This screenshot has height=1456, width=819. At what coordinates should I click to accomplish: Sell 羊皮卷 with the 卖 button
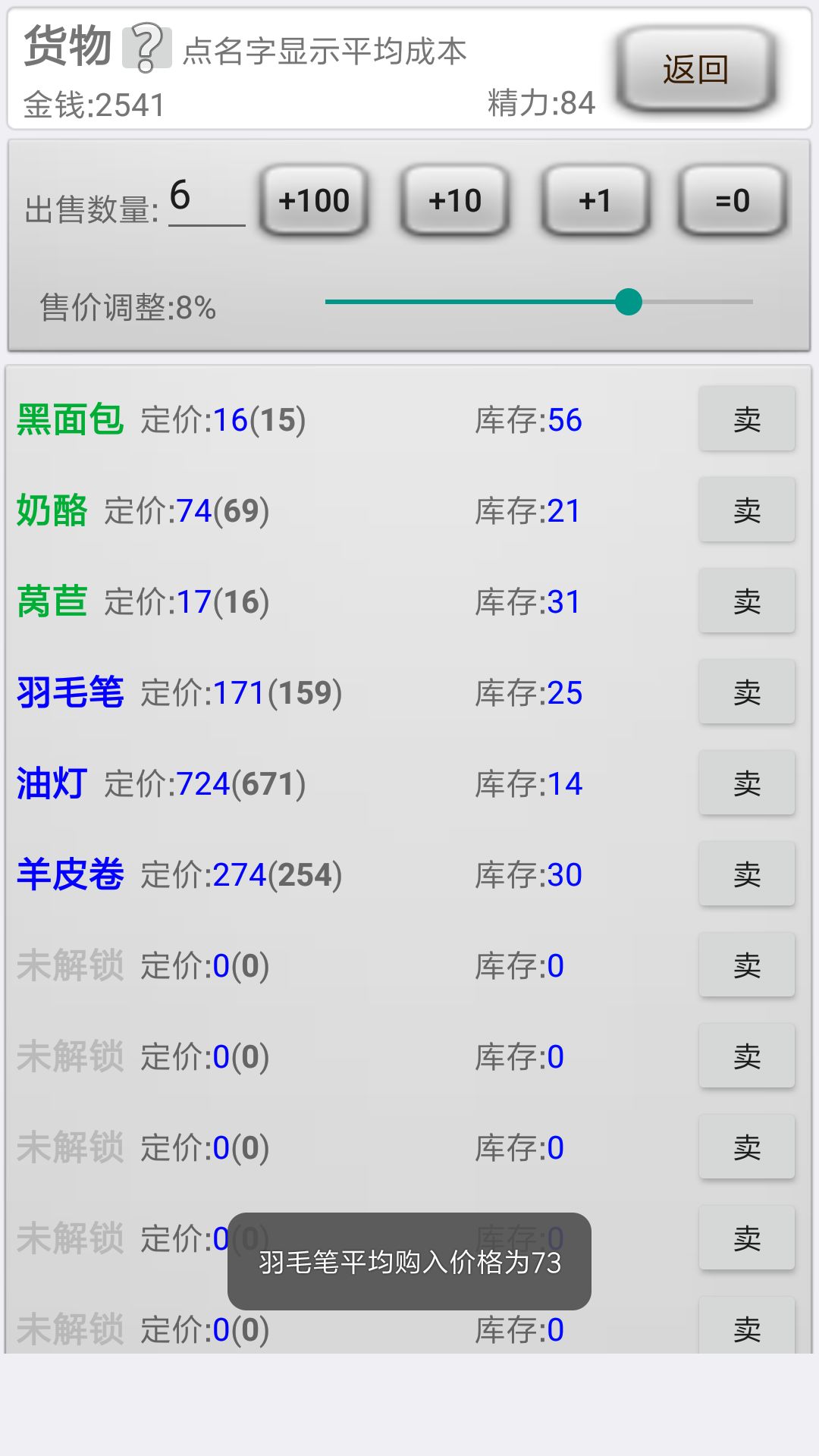(x=747, y=874)
